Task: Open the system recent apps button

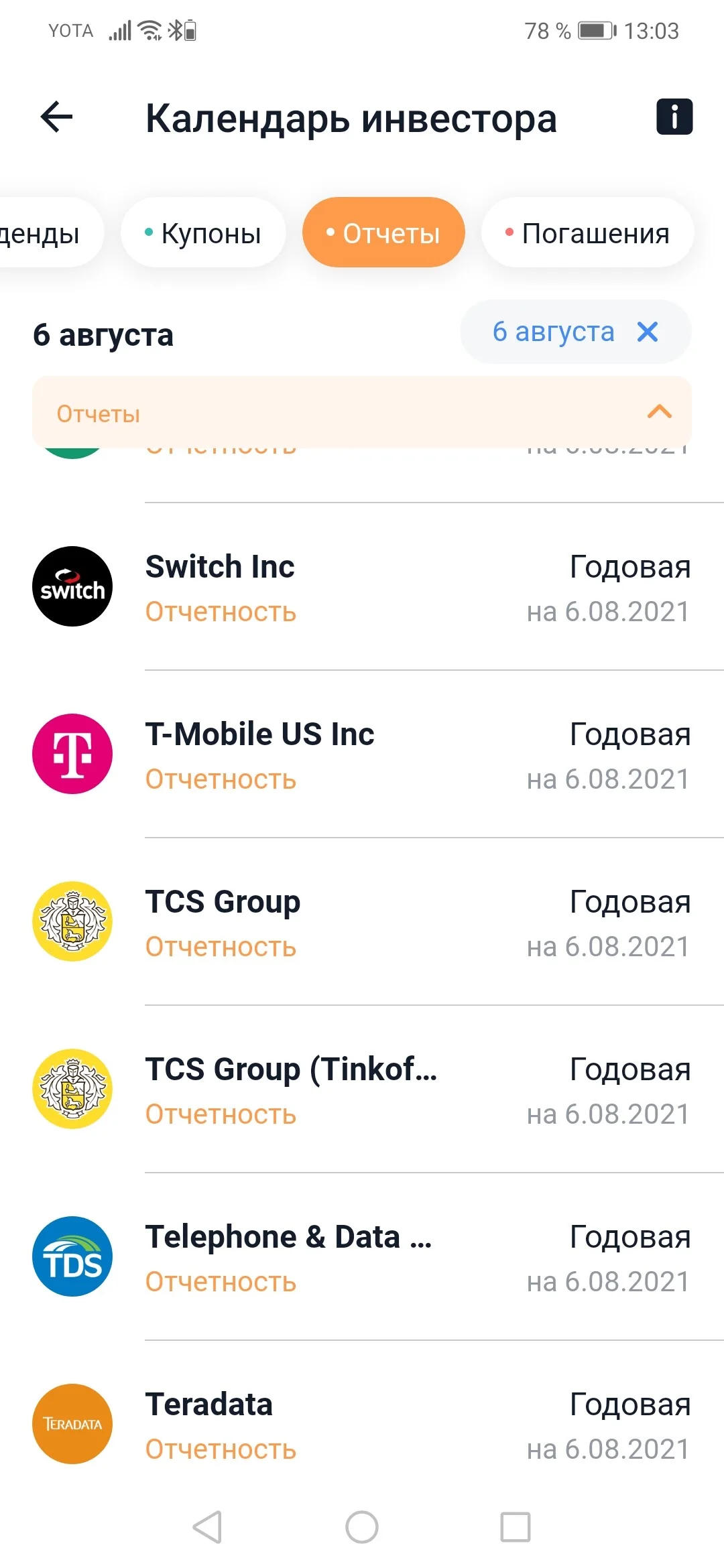Action: pos(516,1527)
